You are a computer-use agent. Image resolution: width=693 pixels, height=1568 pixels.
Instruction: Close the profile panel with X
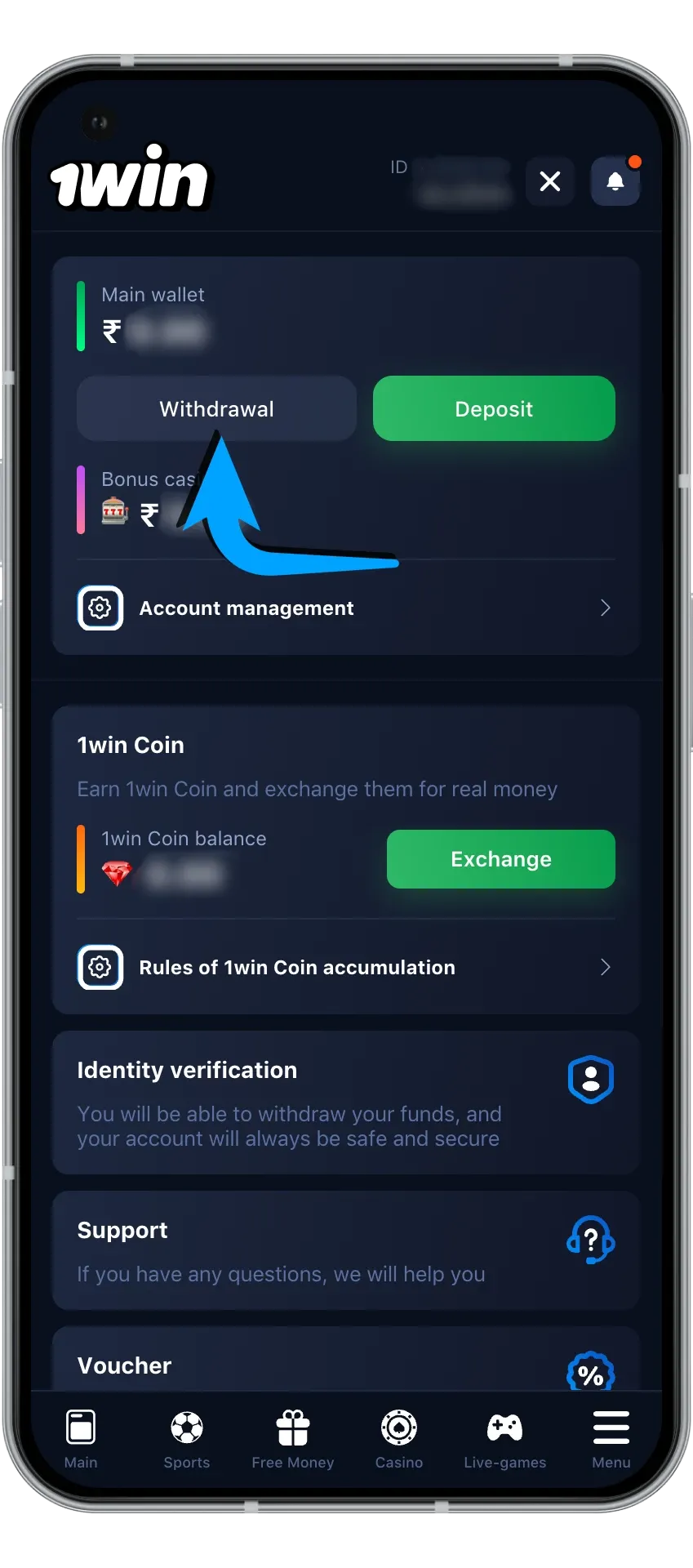click(550, 181)
